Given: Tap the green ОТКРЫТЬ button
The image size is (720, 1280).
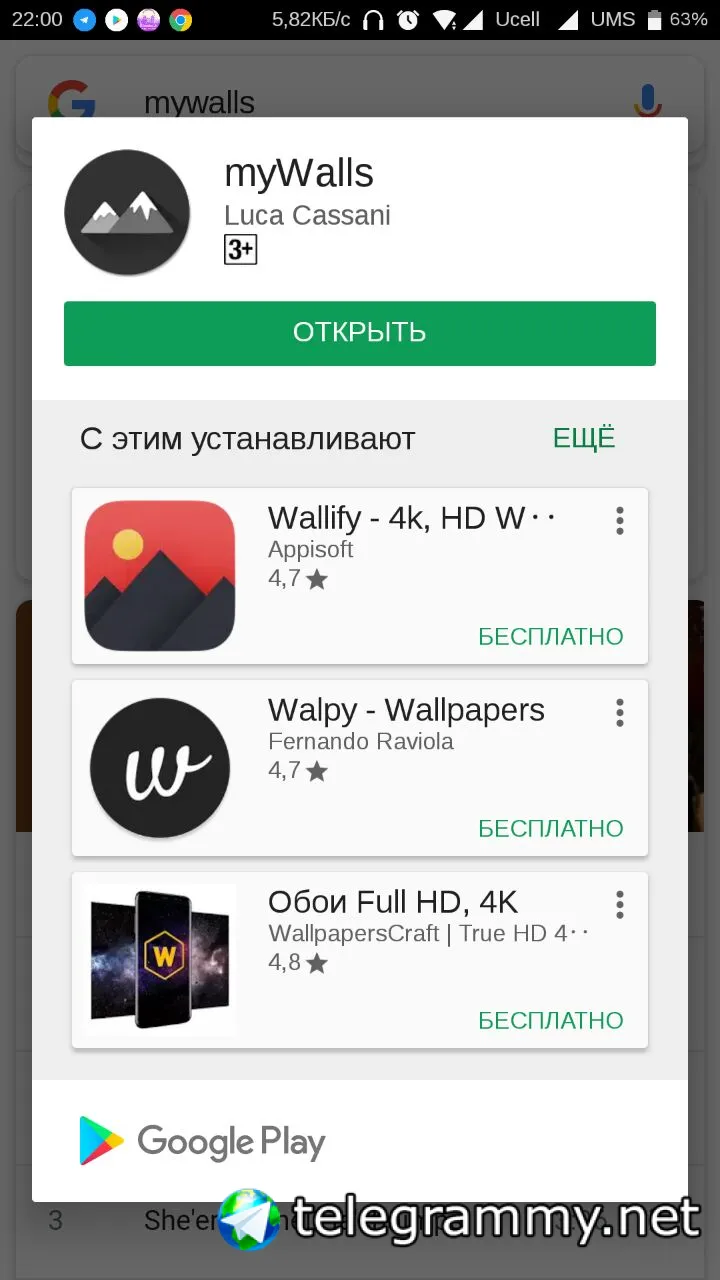Looking at the screenshot, I should (359, 333).
